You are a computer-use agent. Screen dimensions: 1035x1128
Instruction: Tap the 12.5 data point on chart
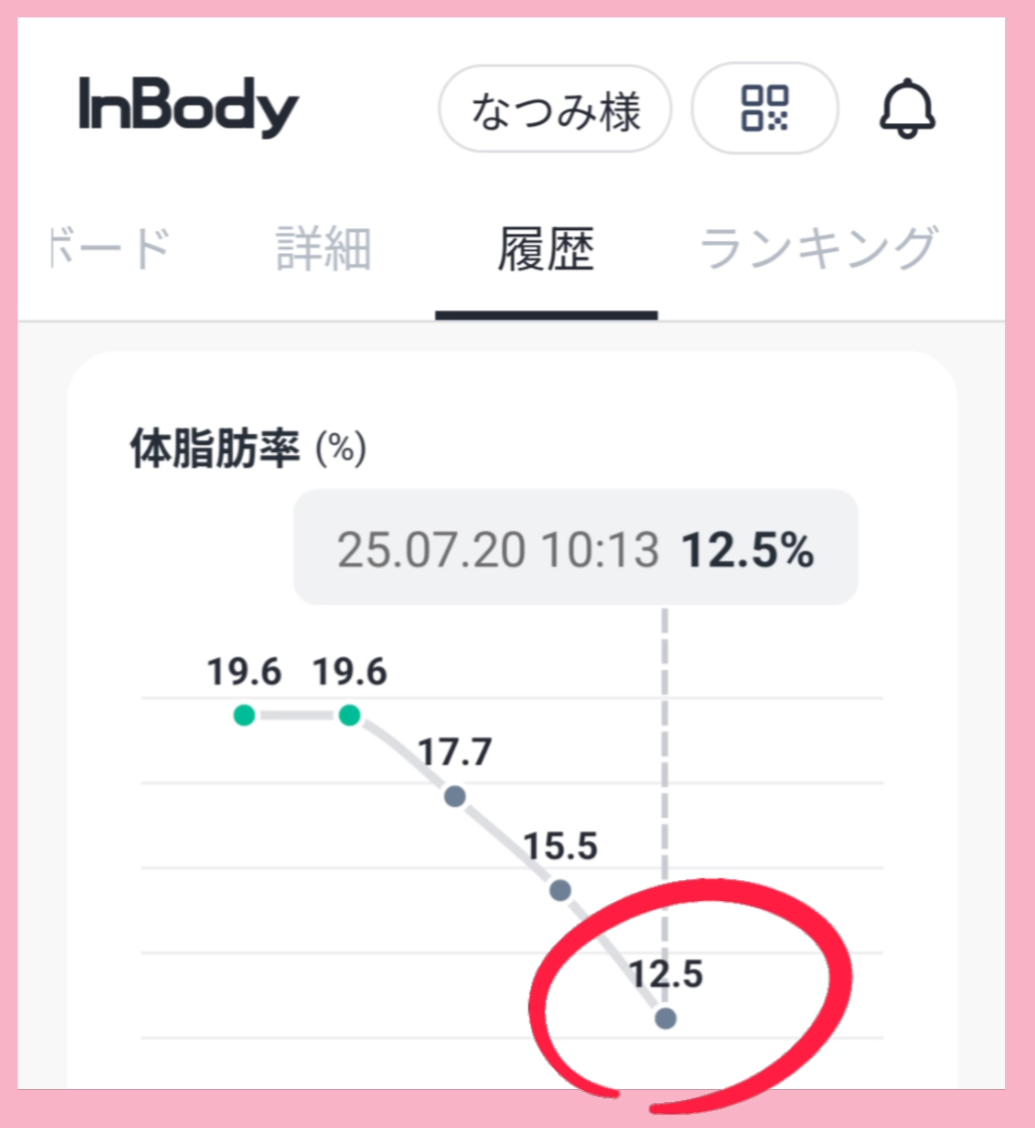pos(665,1018)
